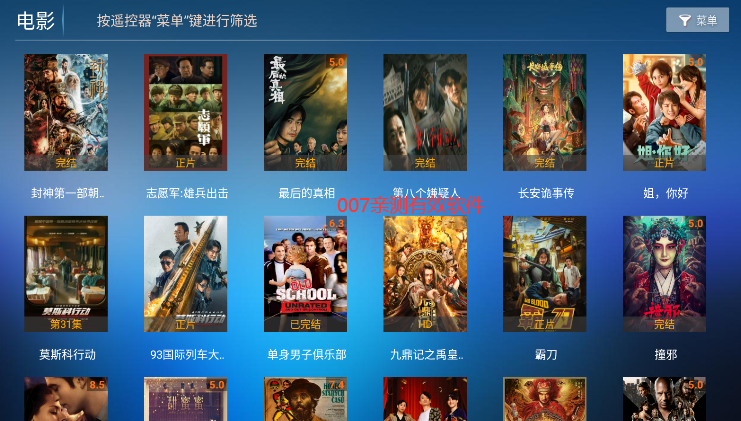Viewport: 741px width, 421px height.
Task: Open the movie 姐，你好
Action: 664,112
